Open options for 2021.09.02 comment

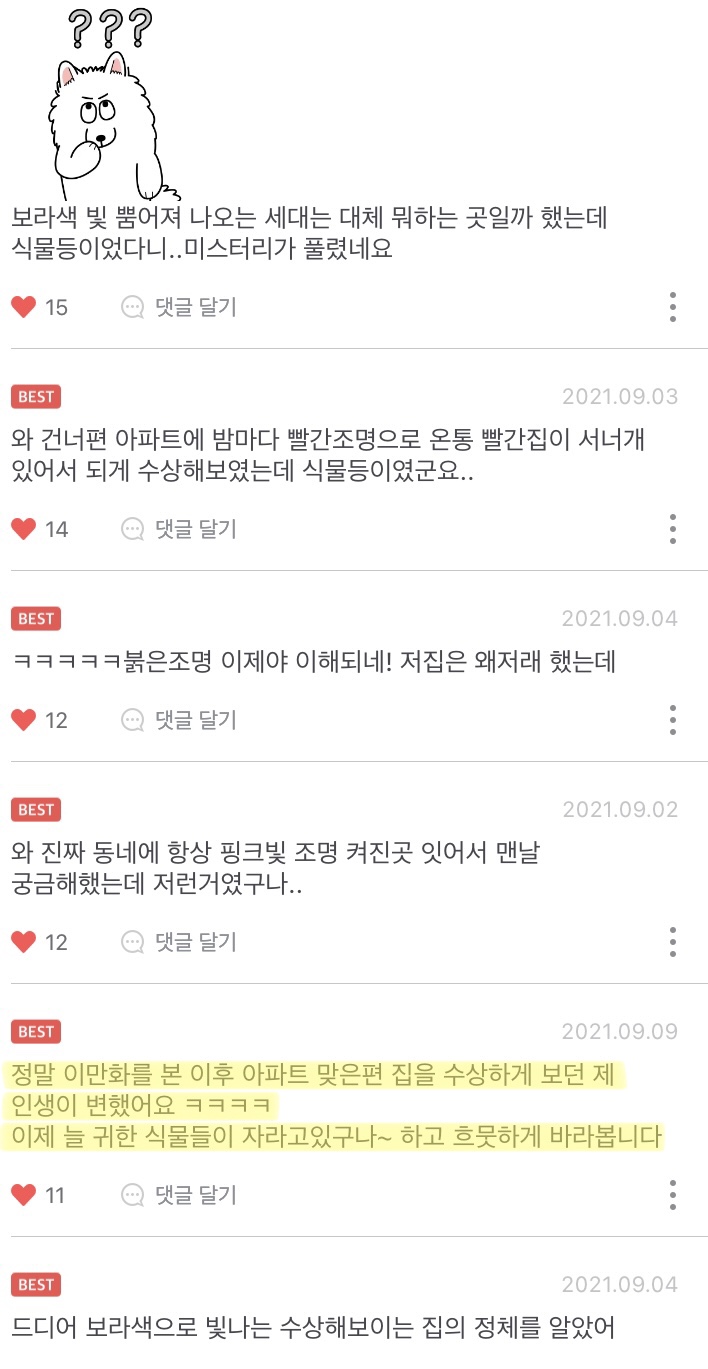point(673,942)
